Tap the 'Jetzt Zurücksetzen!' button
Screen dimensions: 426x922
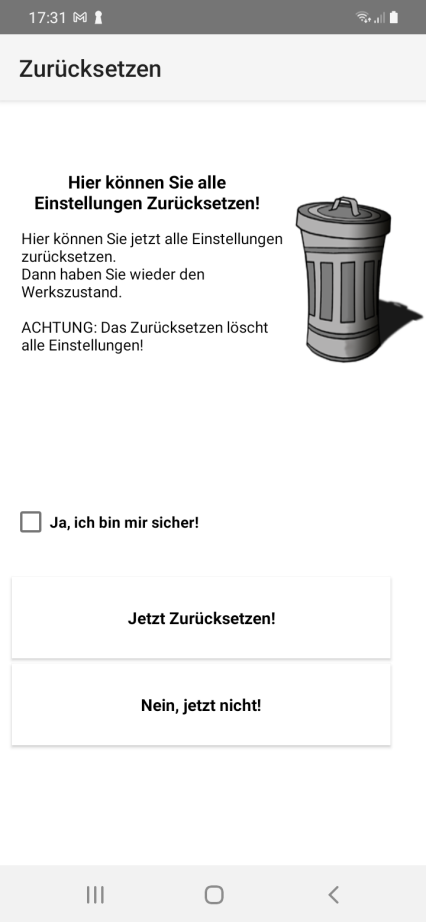pyautogui.click(x=201, y=619)
